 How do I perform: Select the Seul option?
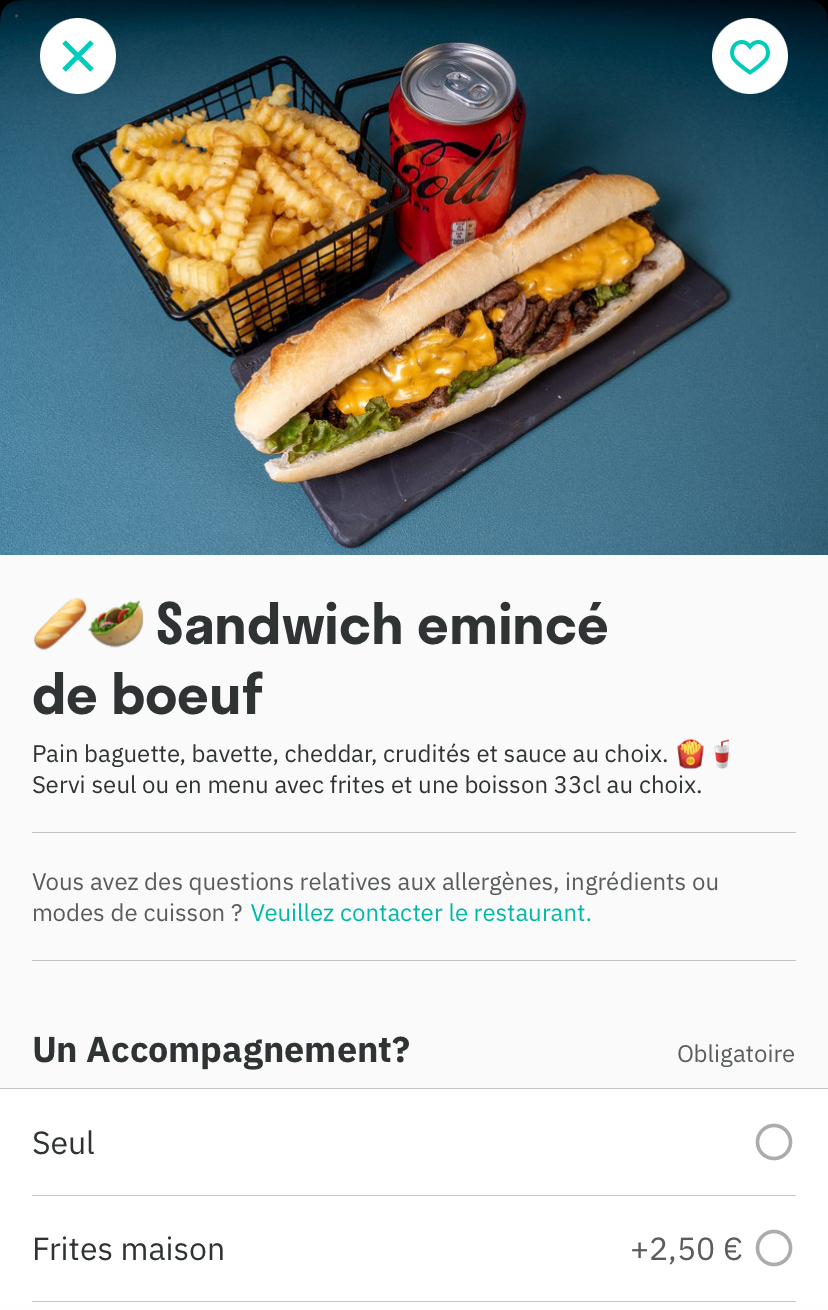[773, 1142]
